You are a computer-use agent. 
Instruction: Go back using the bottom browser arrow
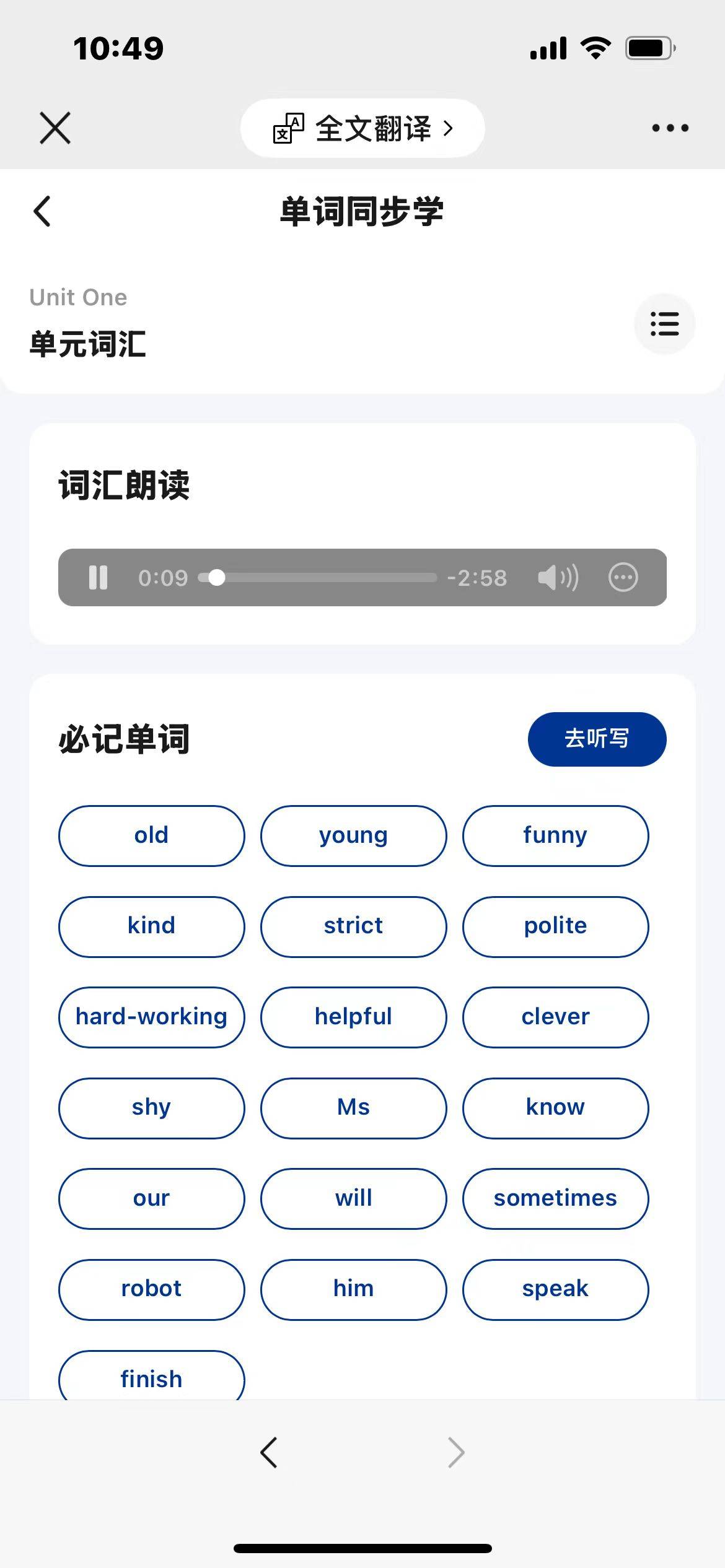click(x=269, y=1453)
